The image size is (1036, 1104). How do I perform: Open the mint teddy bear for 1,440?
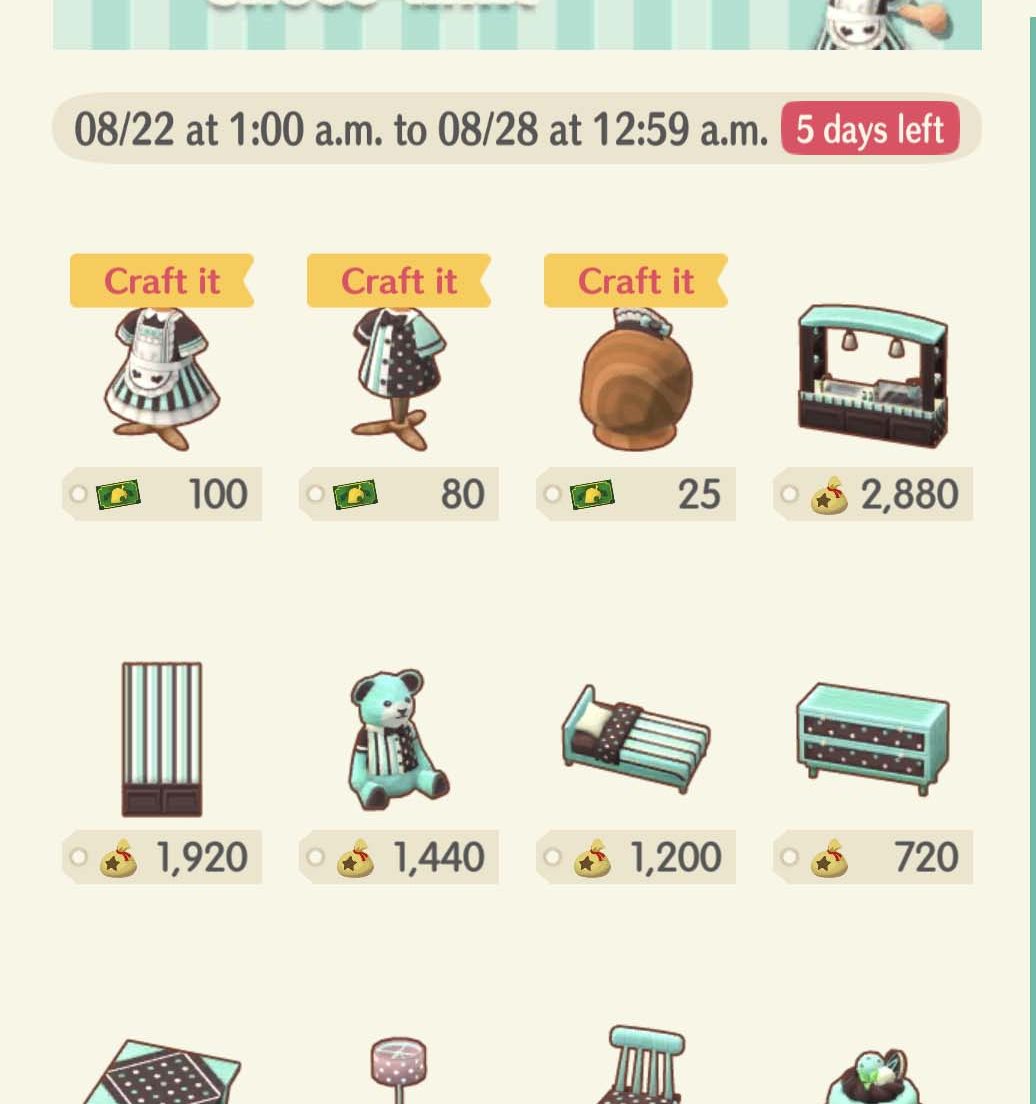(398, 740)
